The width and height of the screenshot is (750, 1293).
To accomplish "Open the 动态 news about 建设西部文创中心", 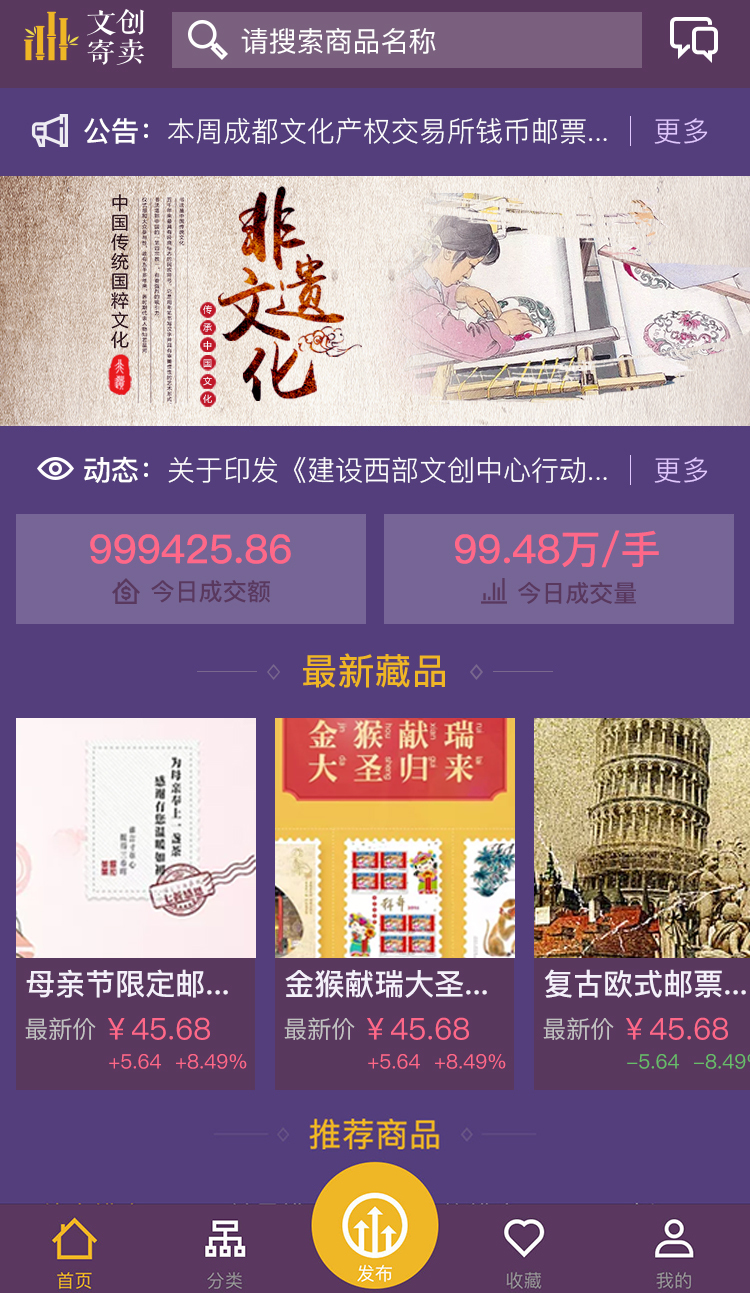I will click(x=387, y=470).
